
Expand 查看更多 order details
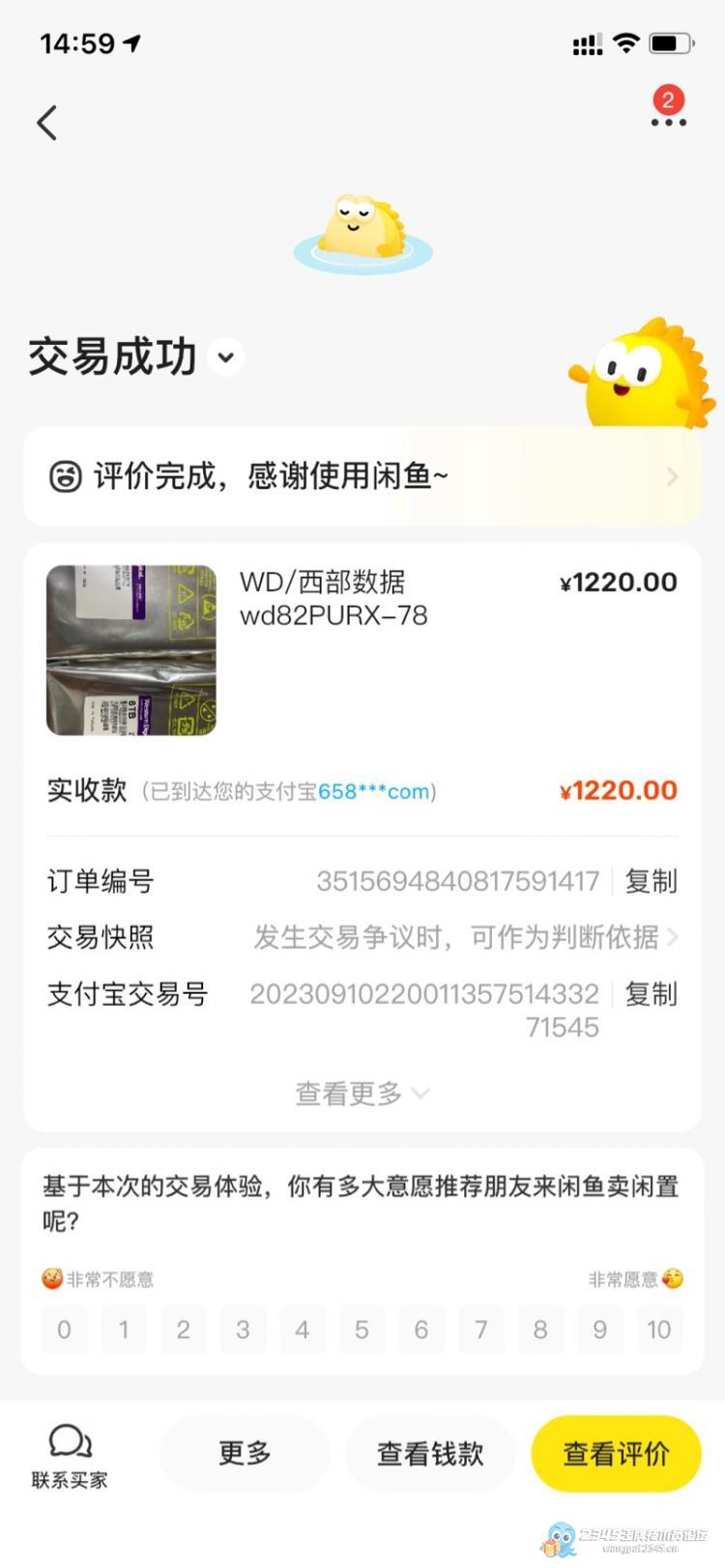click(x=362, y=1094)
